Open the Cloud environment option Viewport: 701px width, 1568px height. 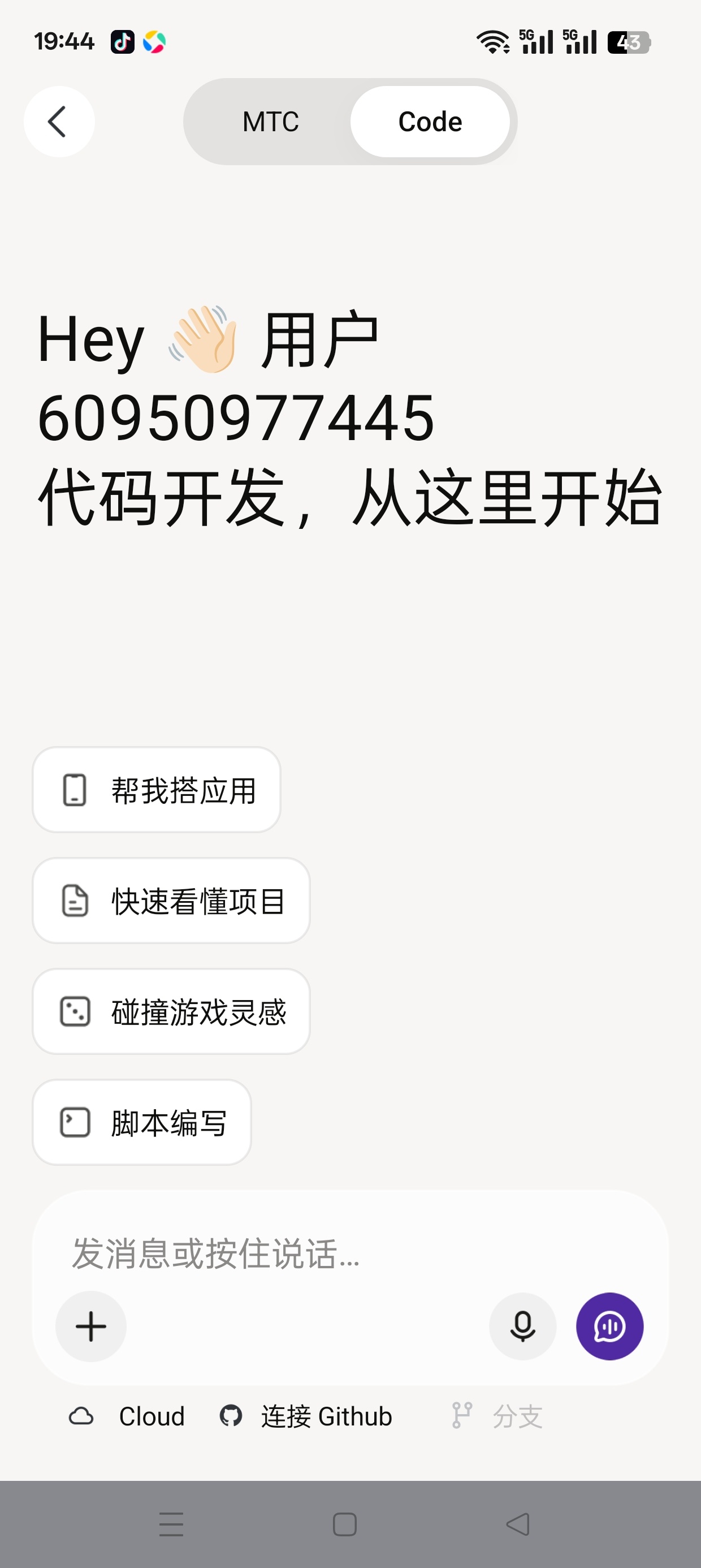pos(127,1416)
